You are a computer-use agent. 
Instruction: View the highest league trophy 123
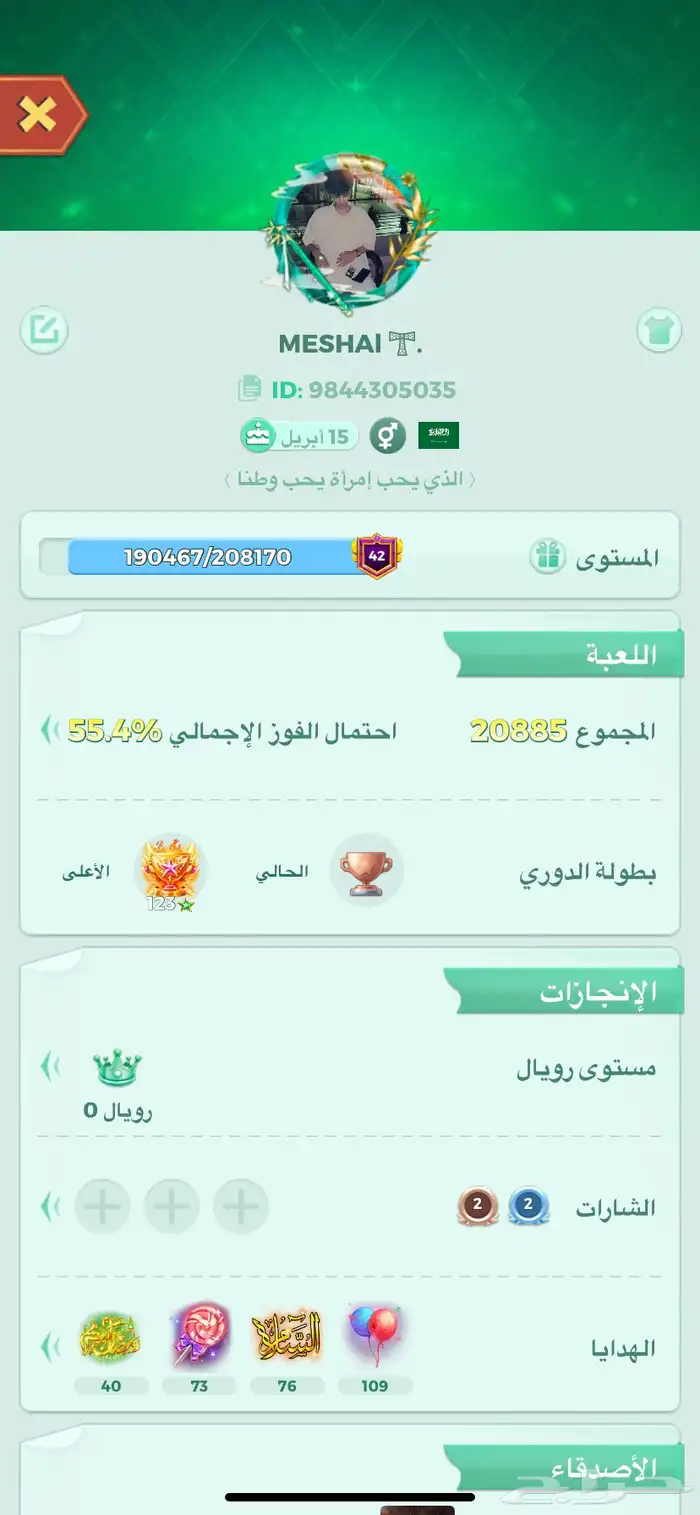tap(170, 873)
